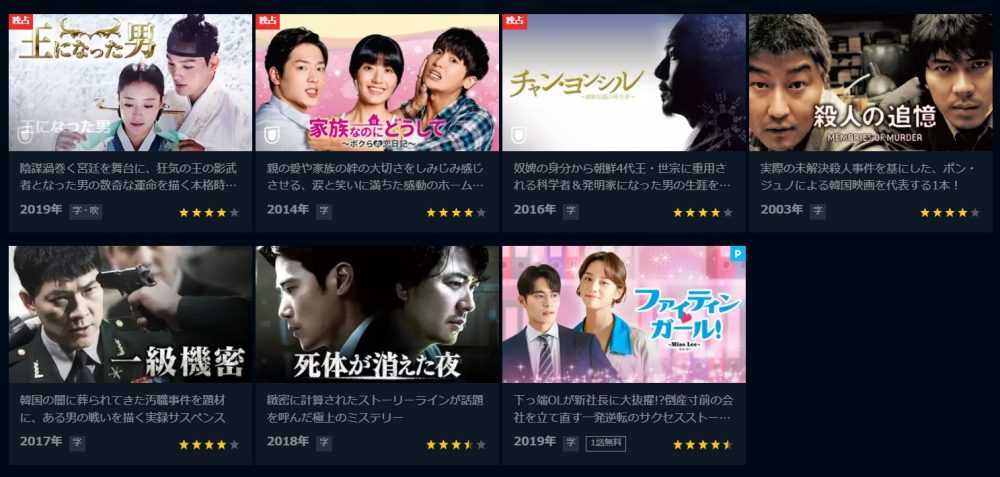This screenshot has height=477, width=1000.
Task: Open the 王になった男 drama card
Action: 130,83
